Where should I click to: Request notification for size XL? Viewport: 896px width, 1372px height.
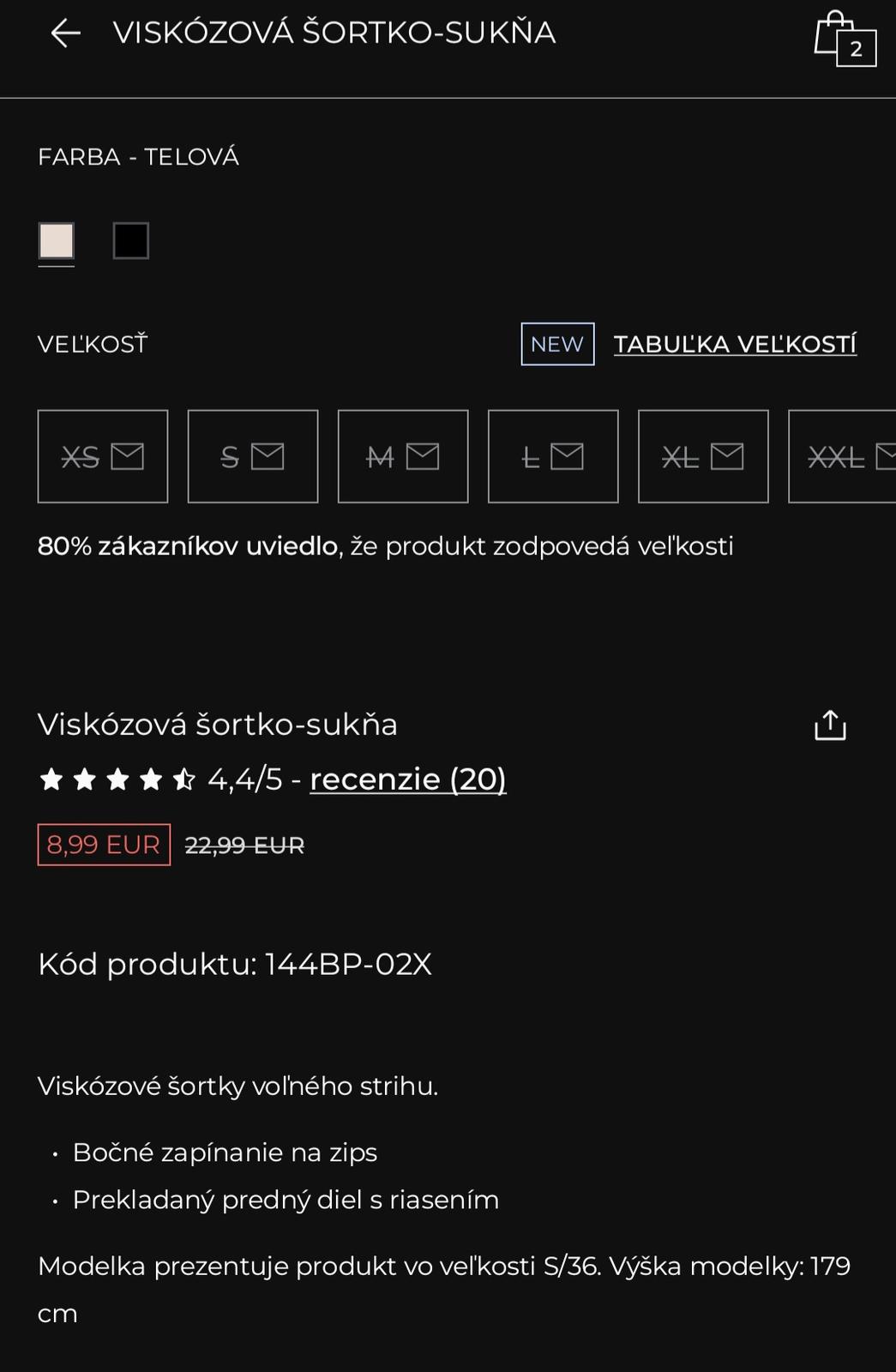(x=703, y=456)
